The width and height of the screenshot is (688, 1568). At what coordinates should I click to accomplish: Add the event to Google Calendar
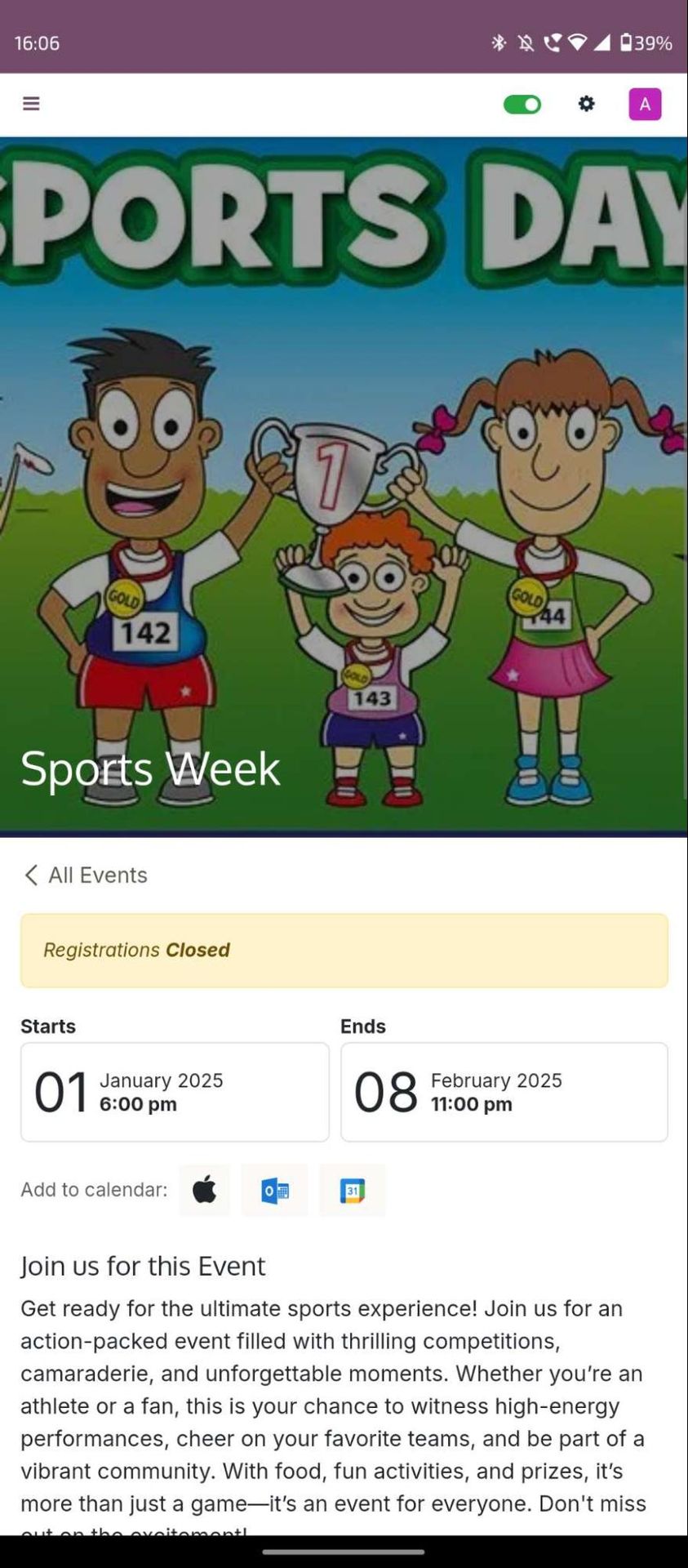point(352,1191)
